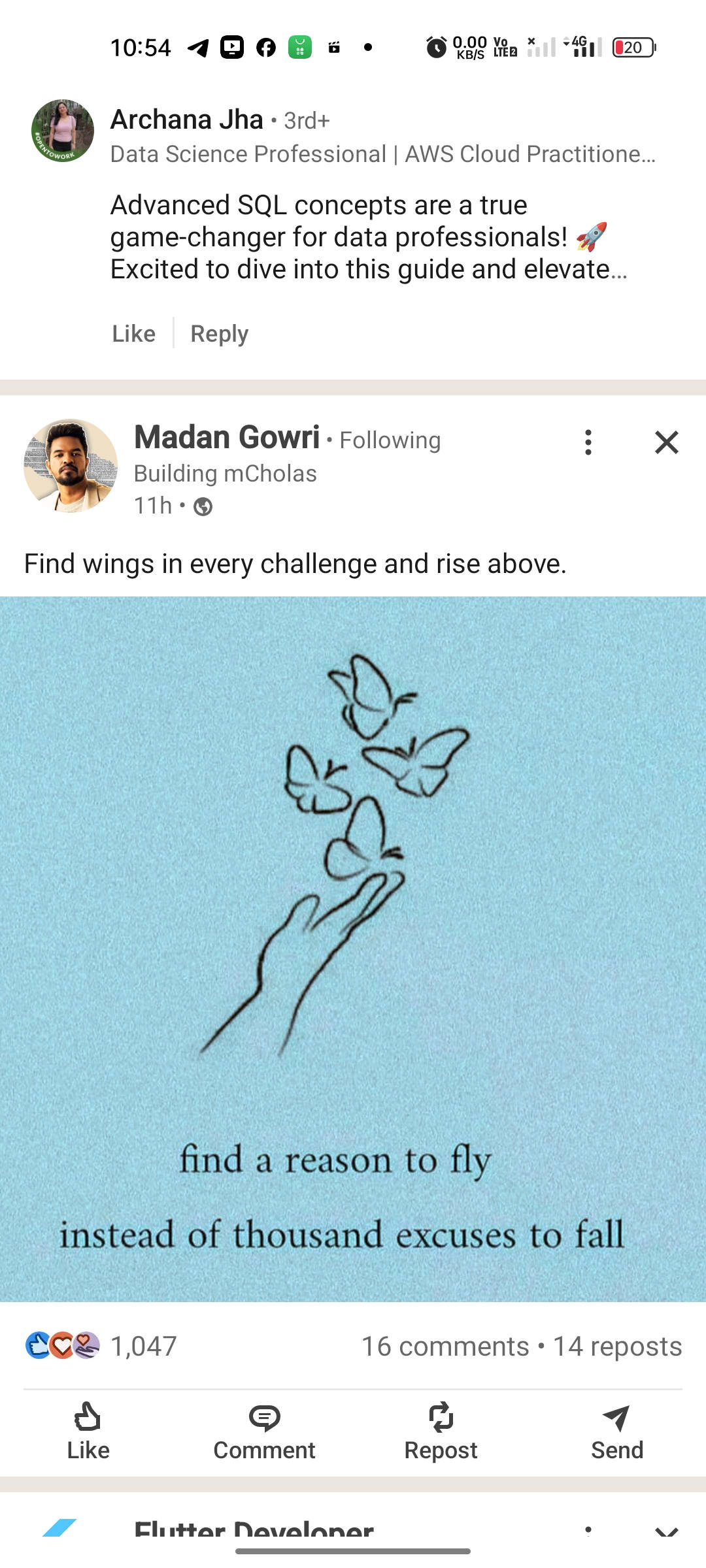Like Madan Gowri's post

tap(88, 1432)
